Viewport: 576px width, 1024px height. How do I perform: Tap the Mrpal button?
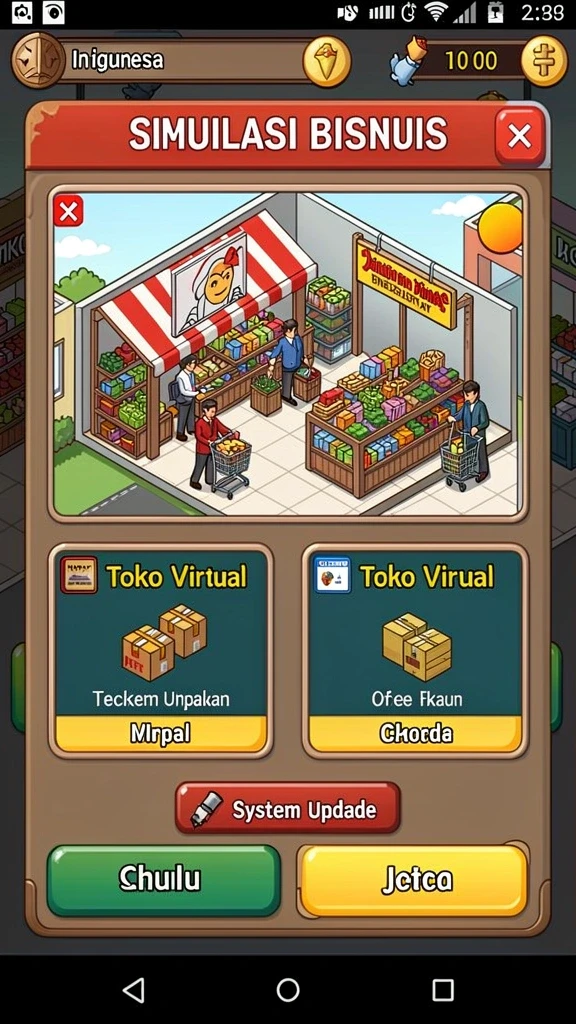(161, 733)
